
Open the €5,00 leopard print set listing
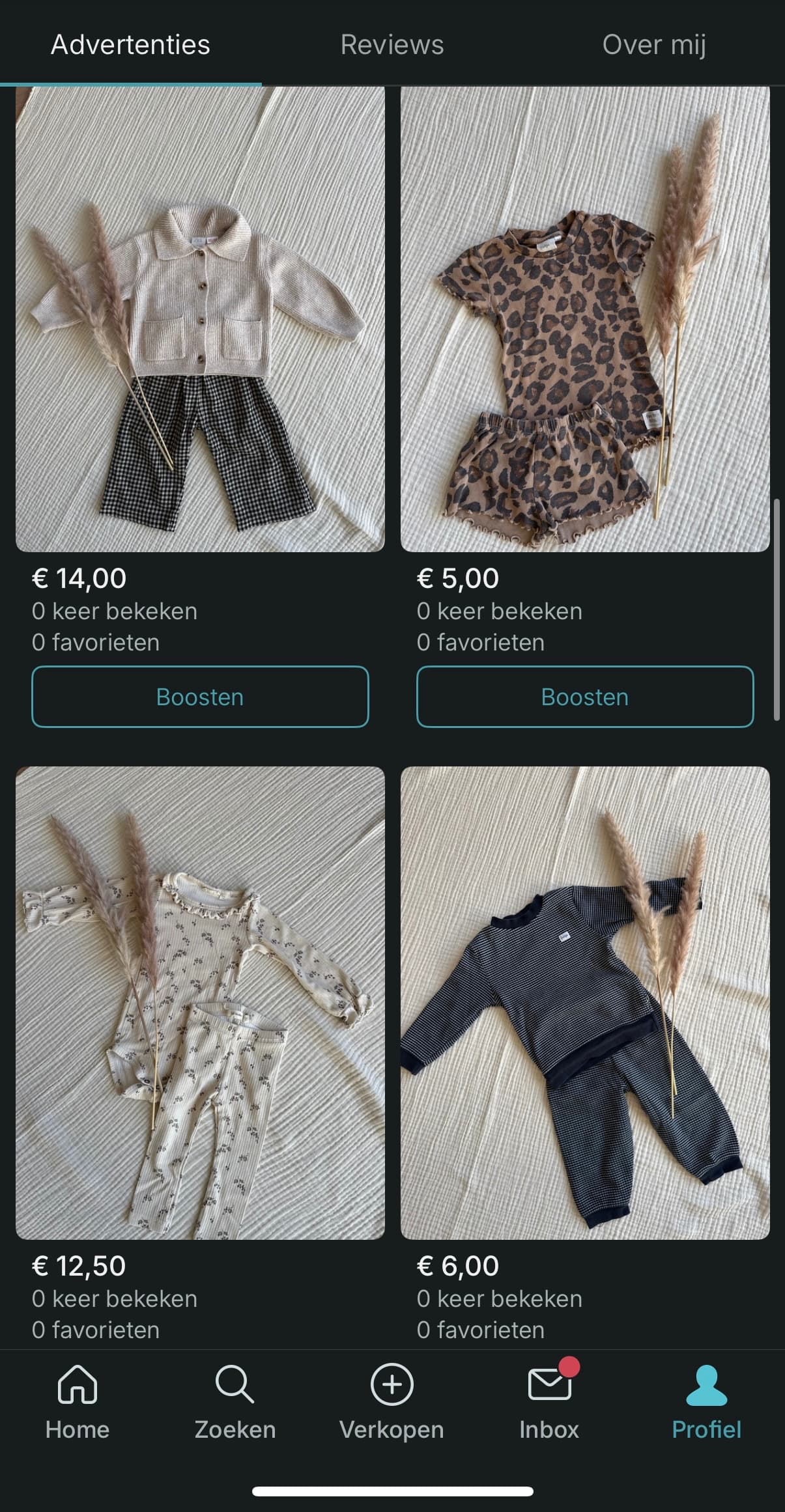point(584,319)
